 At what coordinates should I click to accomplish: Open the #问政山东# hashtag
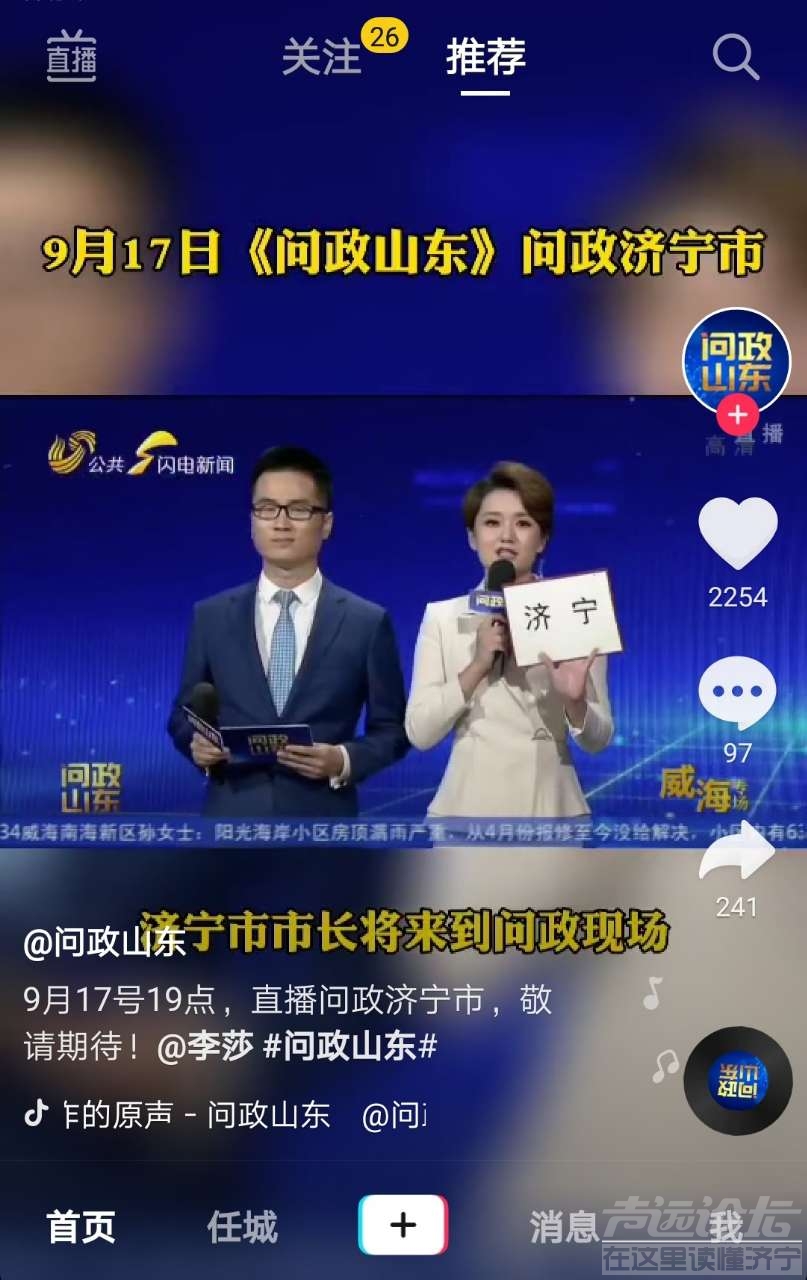[350, 1047]
